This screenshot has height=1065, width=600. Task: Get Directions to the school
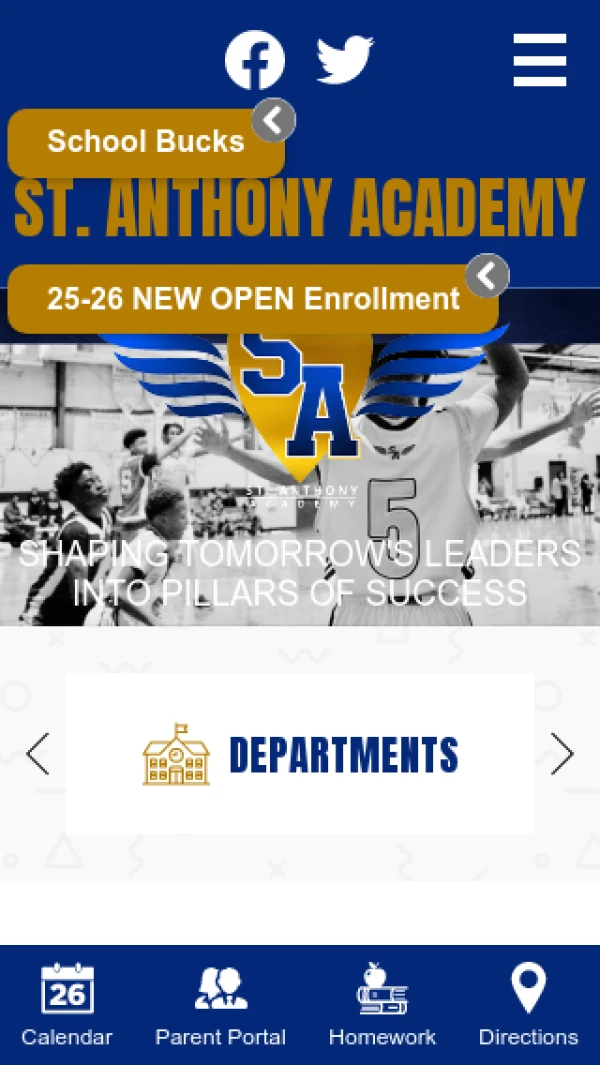point(528,1005)
